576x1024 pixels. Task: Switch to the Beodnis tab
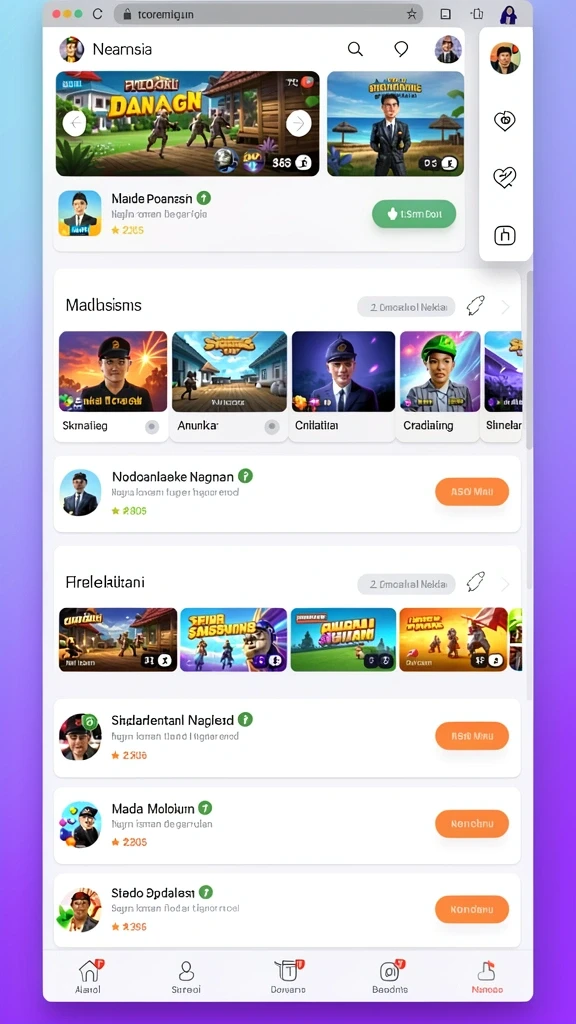(x=390, y=976)
